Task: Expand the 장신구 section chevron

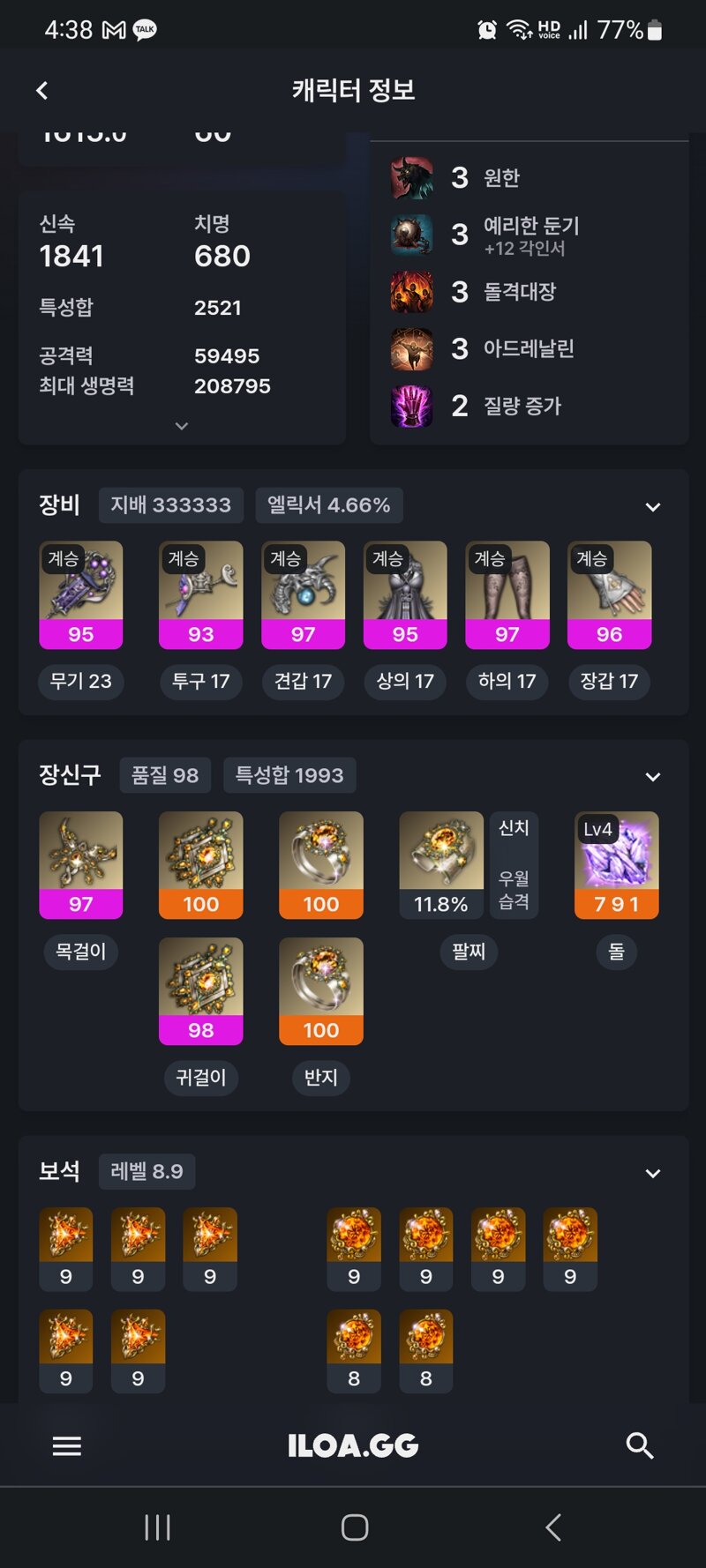Action: 652,777
